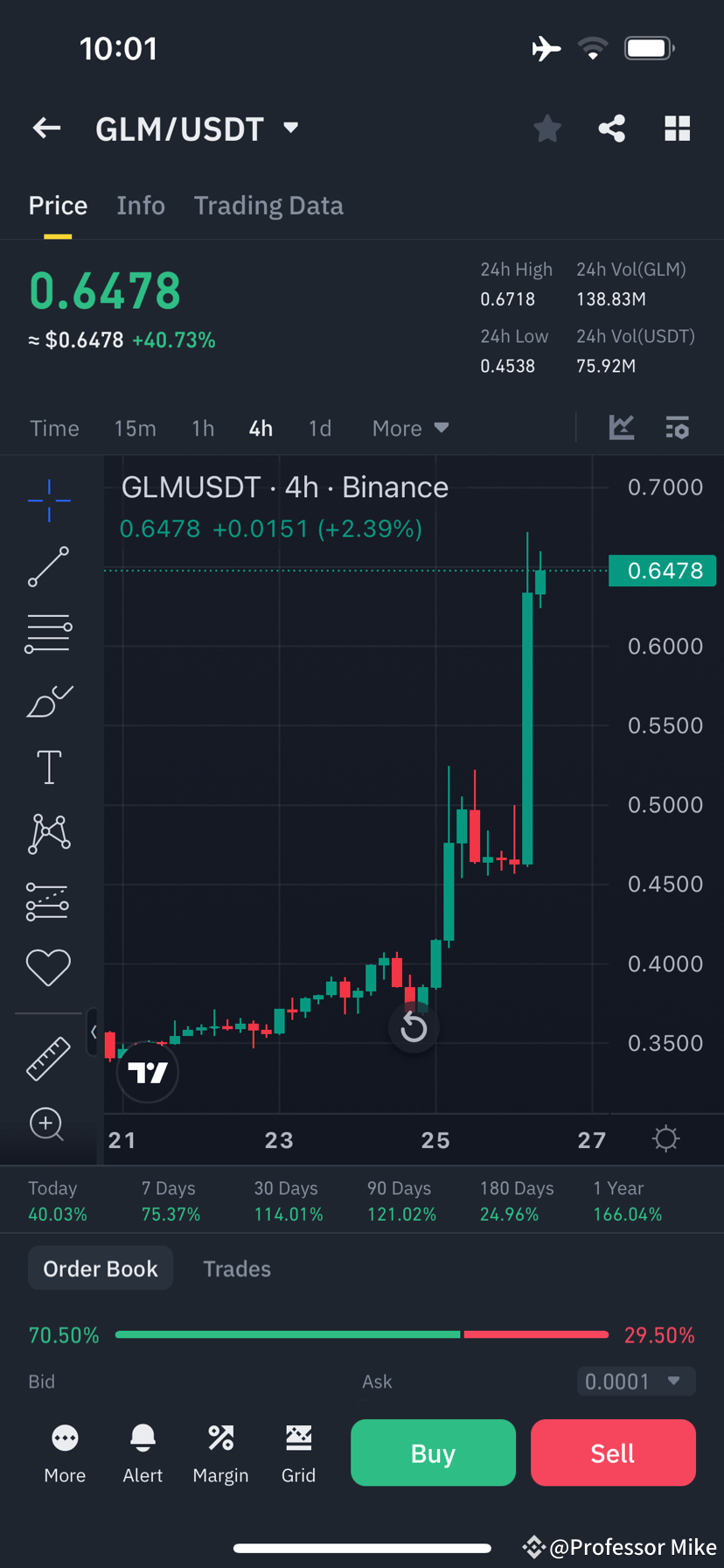Screen dimensions: 724x1568
Task: Select the XABCD pattern tool
Action: click(x=48, y=833)
